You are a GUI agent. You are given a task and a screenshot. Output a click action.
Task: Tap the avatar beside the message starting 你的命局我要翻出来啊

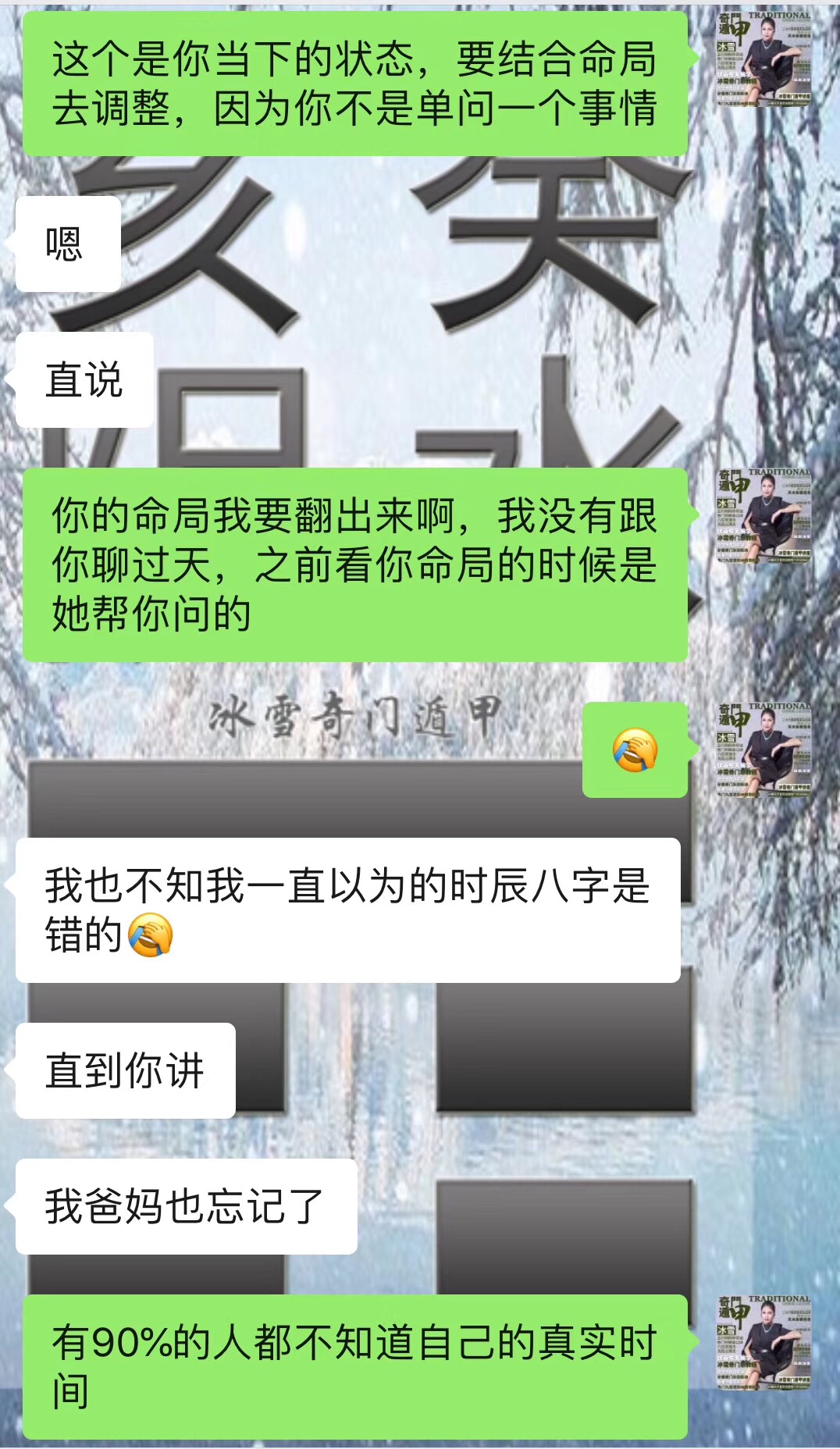pyautogui.click(x=765, y=515)
